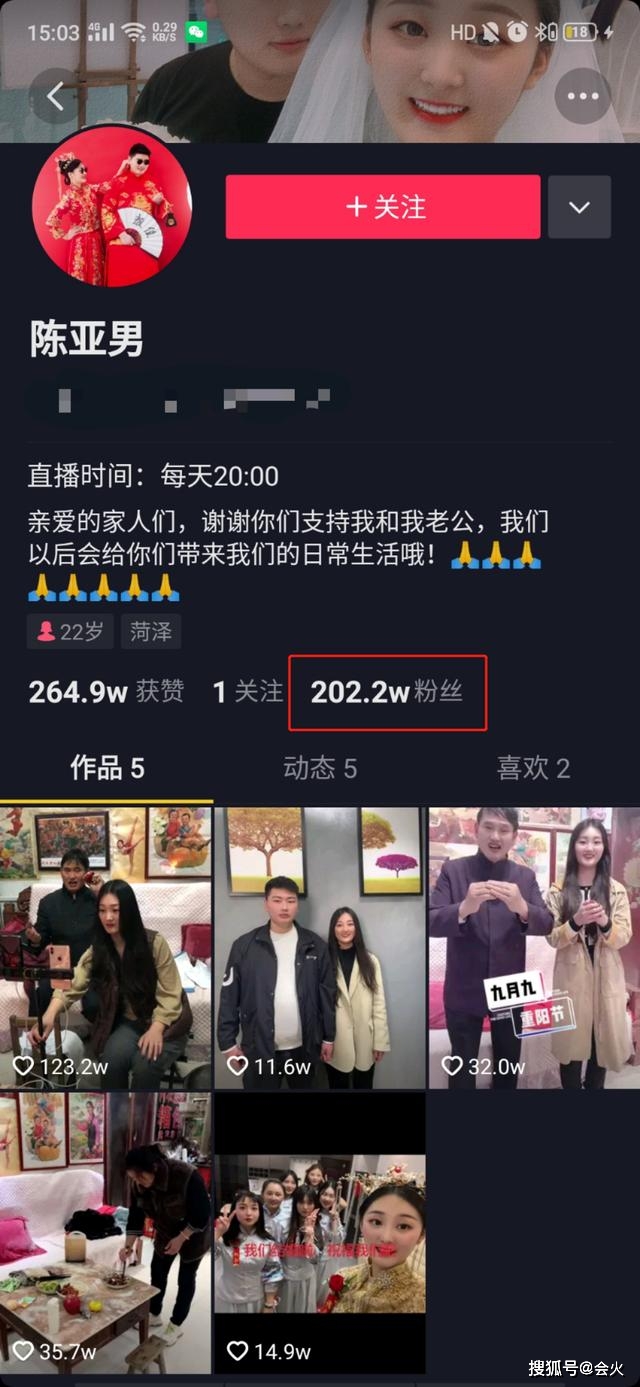640x1387 pixels.
Task: View the 1 关注 following list
Action: click(248, 691)
